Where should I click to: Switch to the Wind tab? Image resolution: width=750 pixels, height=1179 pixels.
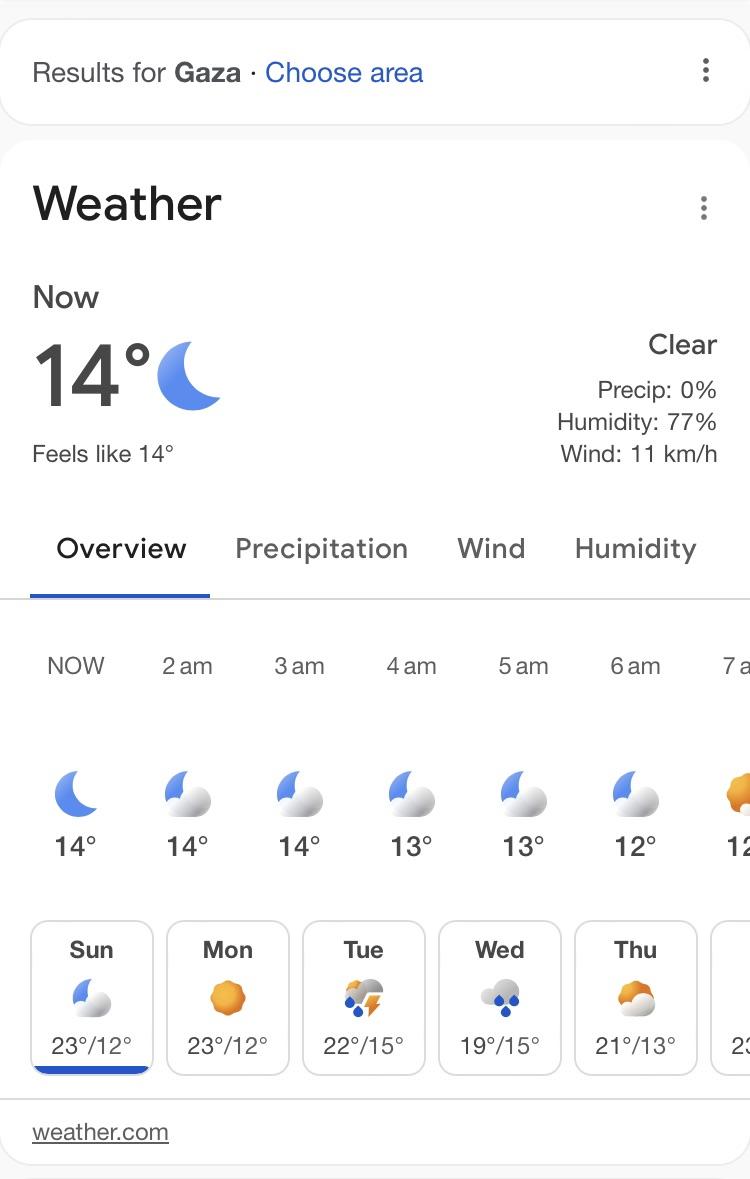click(x=491, y=549)
